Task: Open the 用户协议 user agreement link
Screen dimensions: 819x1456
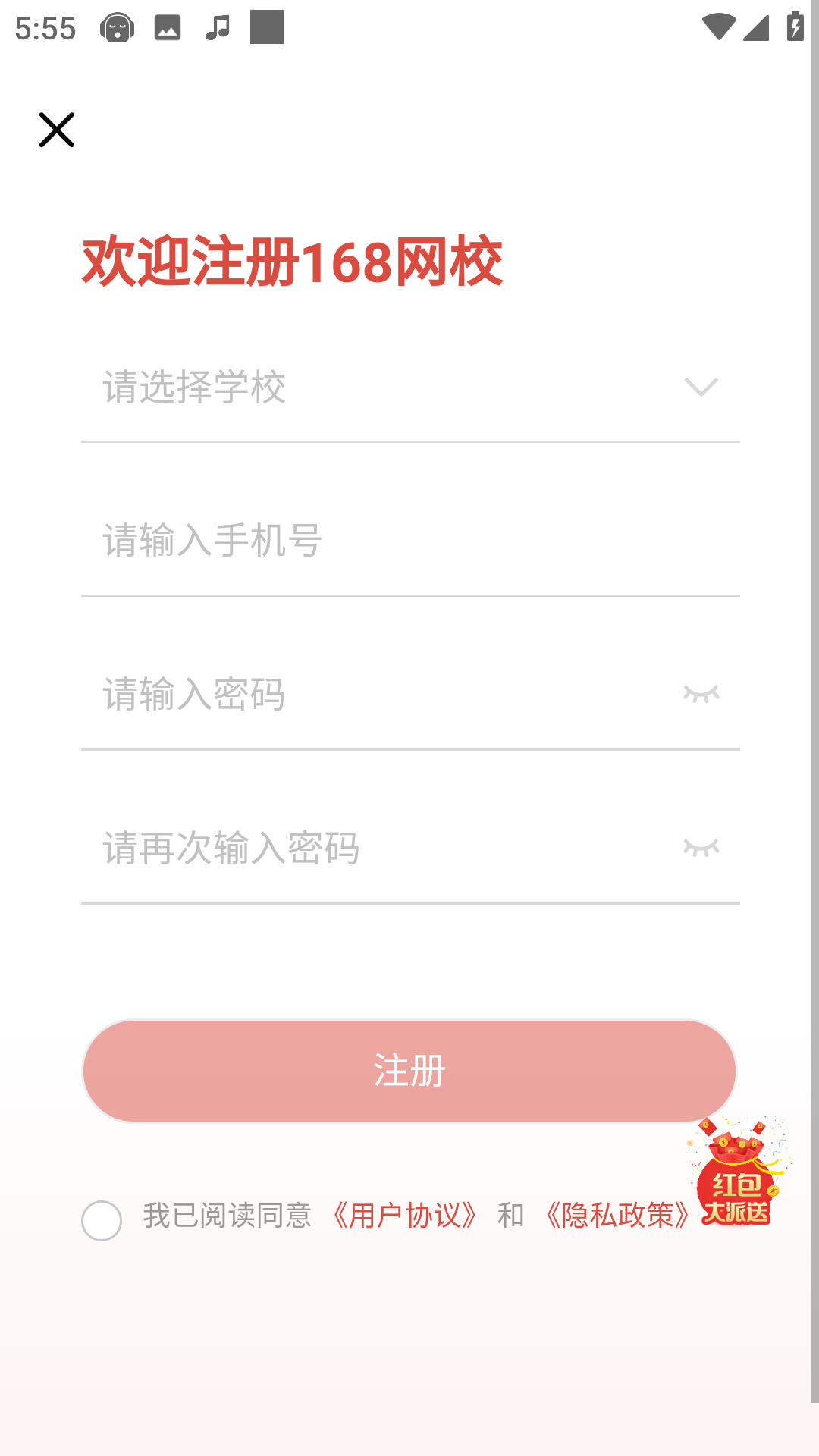Action: click(x=405, y=1216)
